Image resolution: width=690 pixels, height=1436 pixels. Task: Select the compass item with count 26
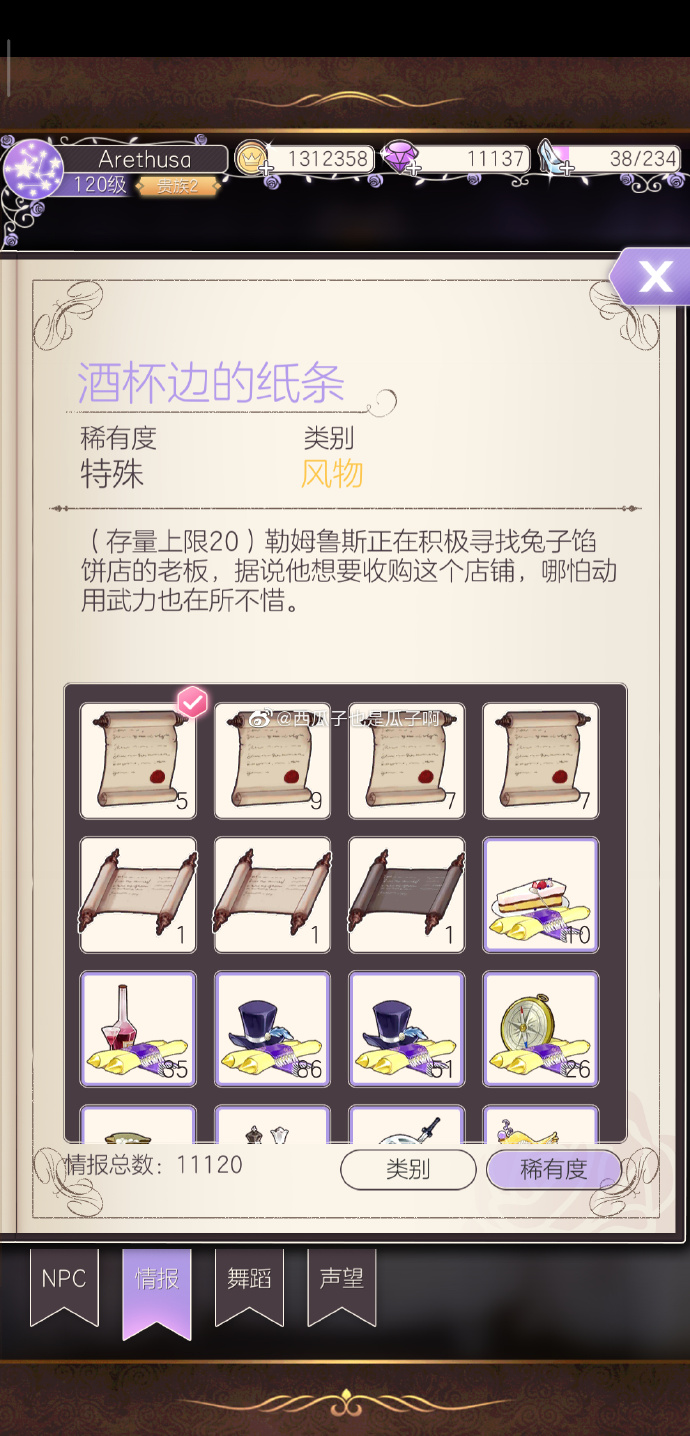pos(541,1029)
